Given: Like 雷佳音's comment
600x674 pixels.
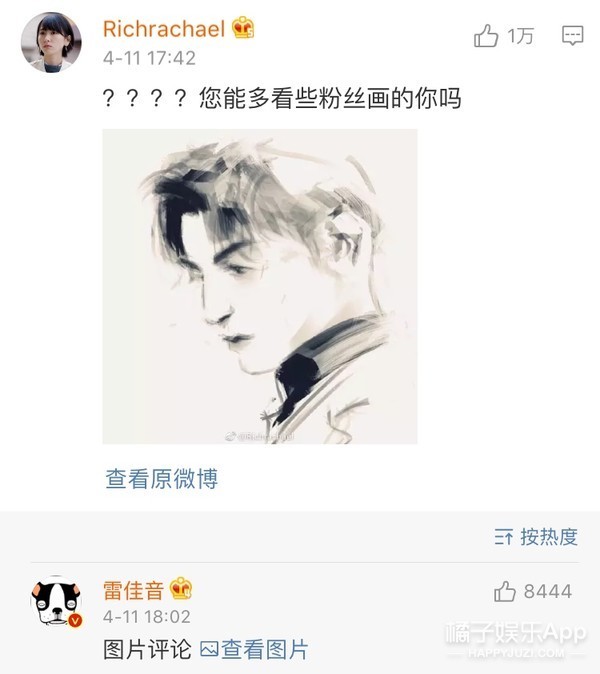Looking at the screenshot, I should pyautogui.click(x=505, y=592).
